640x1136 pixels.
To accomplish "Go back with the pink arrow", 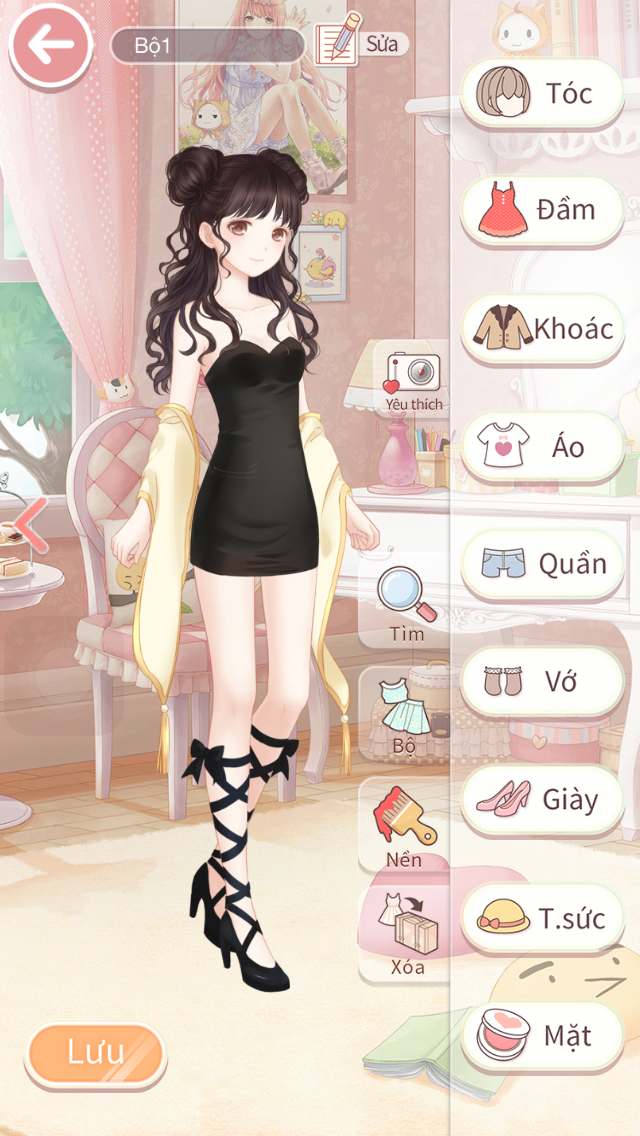I will pyautogui.click(x=50, y=45).
